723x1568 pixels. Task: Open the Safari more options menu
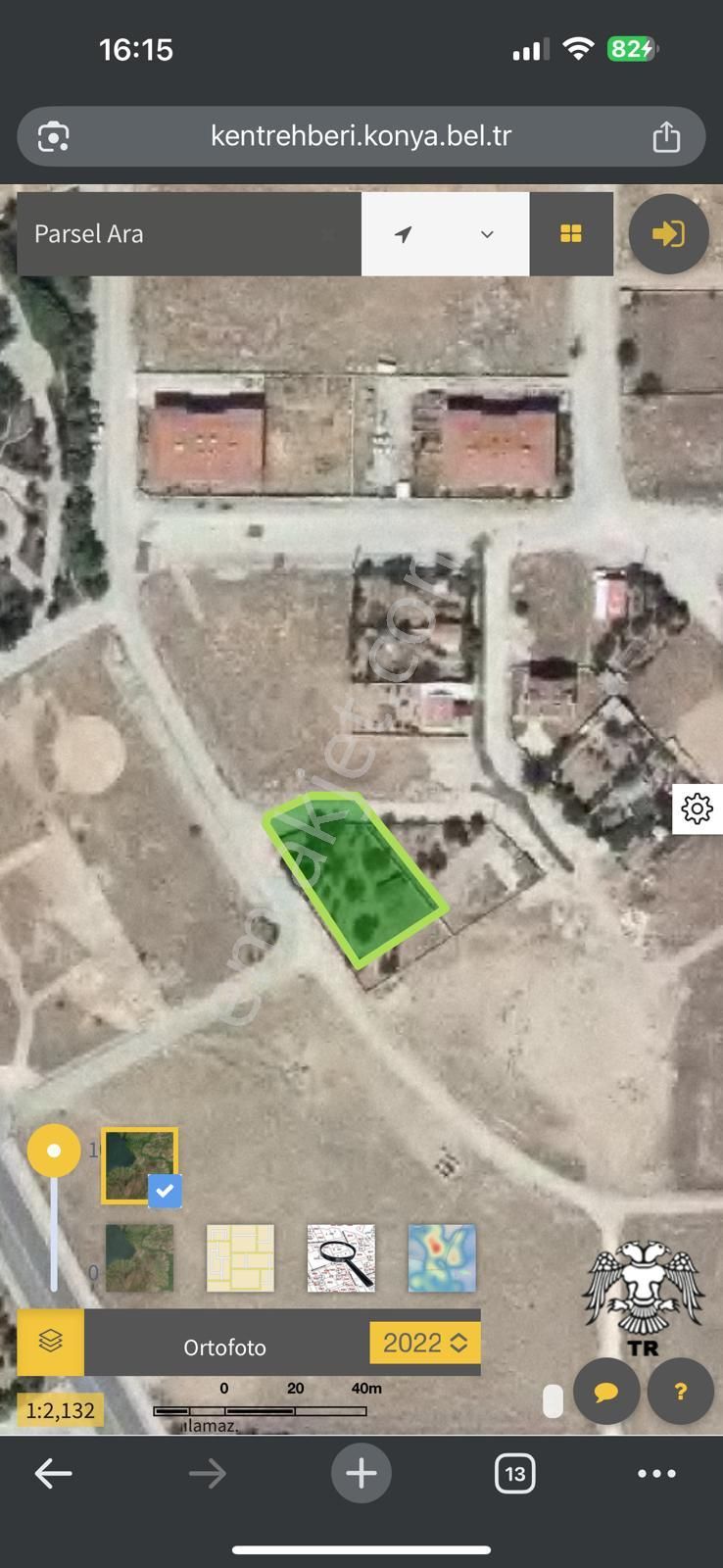[657, 1472]
